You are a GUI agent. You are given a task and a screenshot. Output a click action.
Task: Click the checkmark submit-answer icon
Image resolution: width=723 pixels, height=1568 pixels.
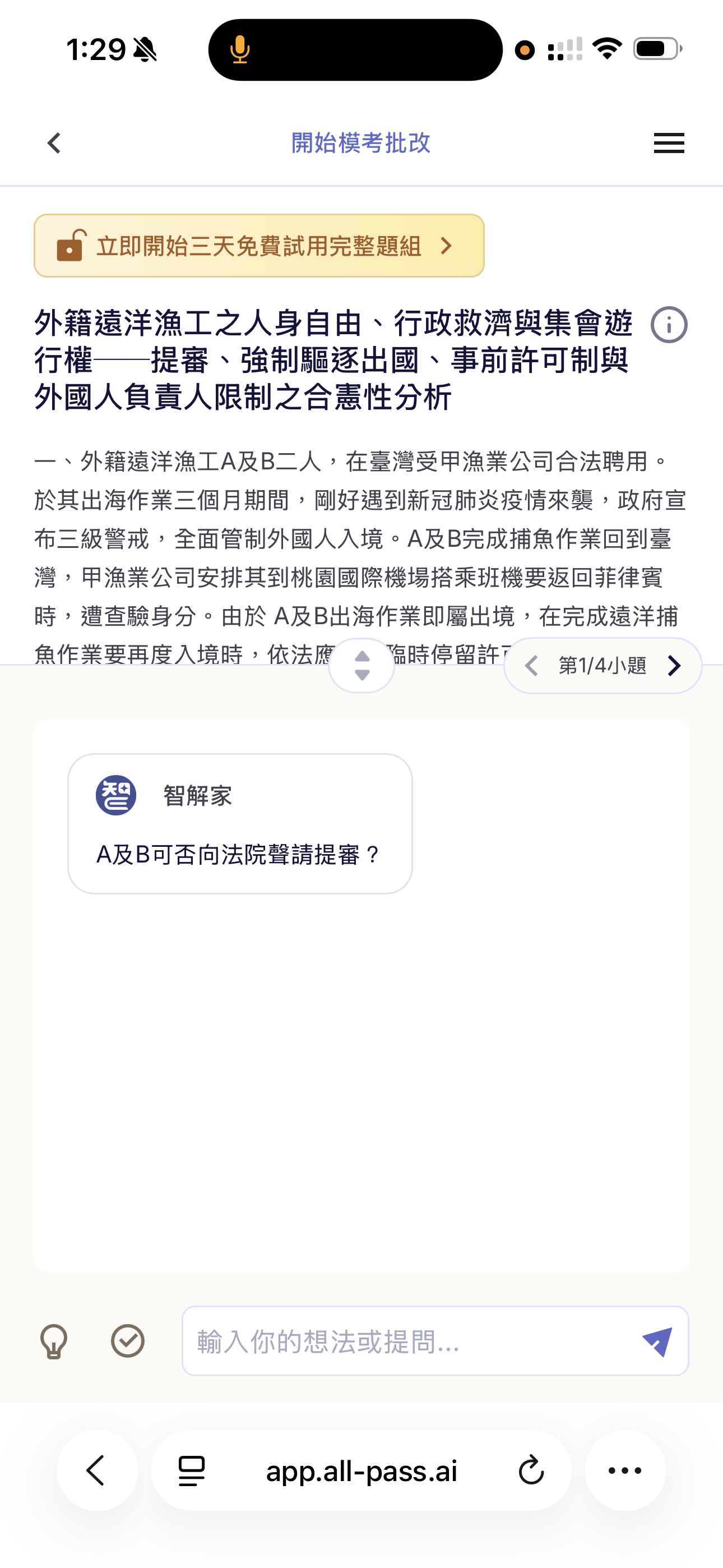128,1341
